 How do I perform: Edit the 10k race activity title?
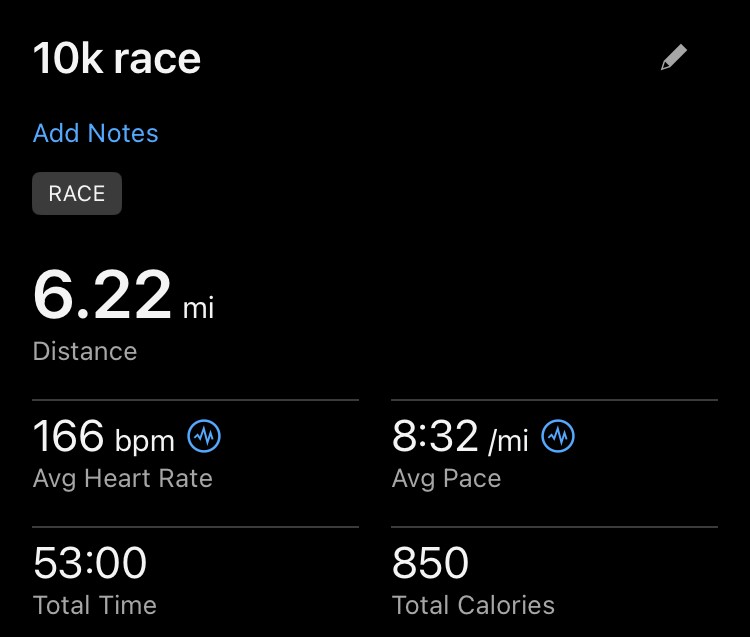click(674, 59)
